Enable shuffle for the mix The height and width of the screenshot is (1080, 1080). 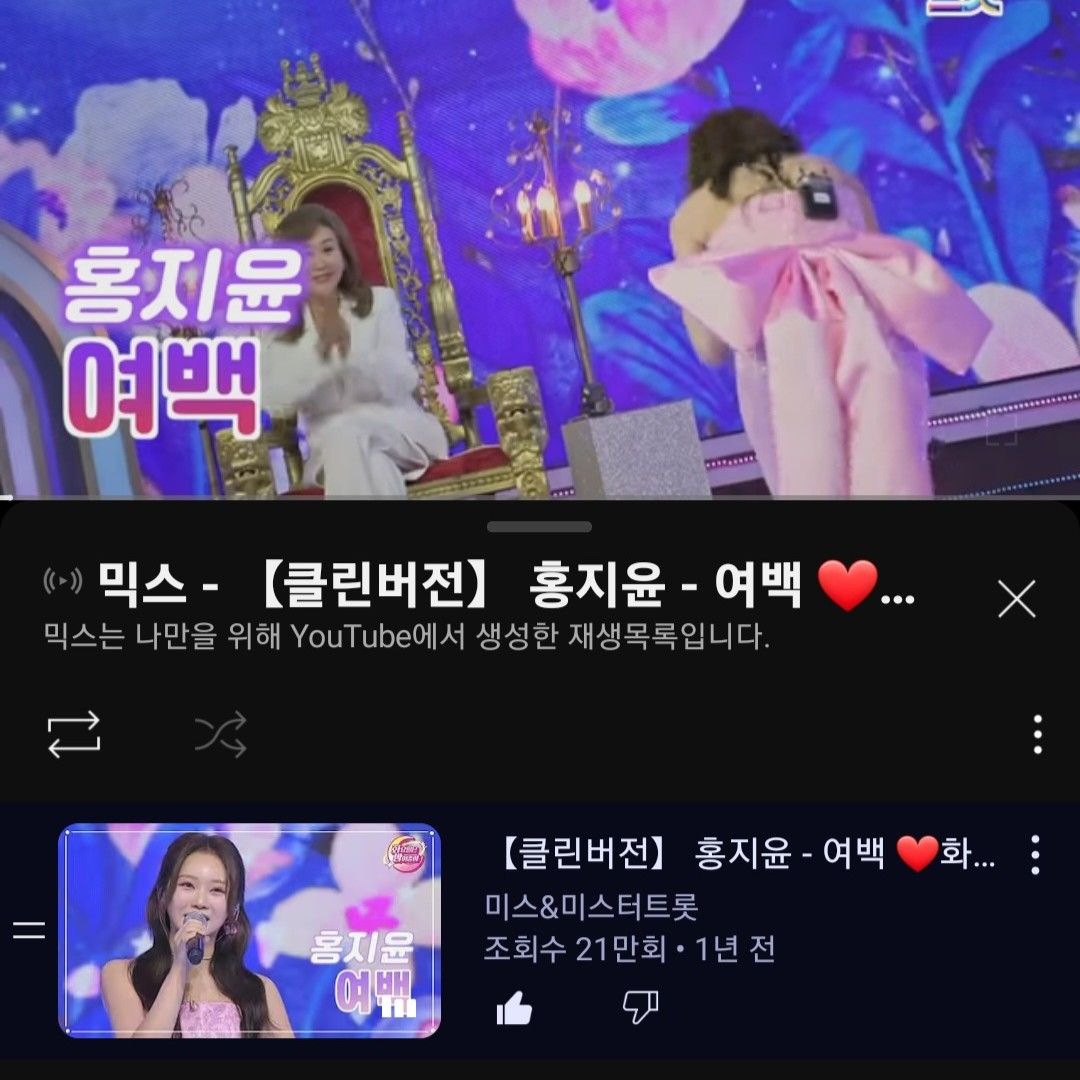click(x=221, y=737)
